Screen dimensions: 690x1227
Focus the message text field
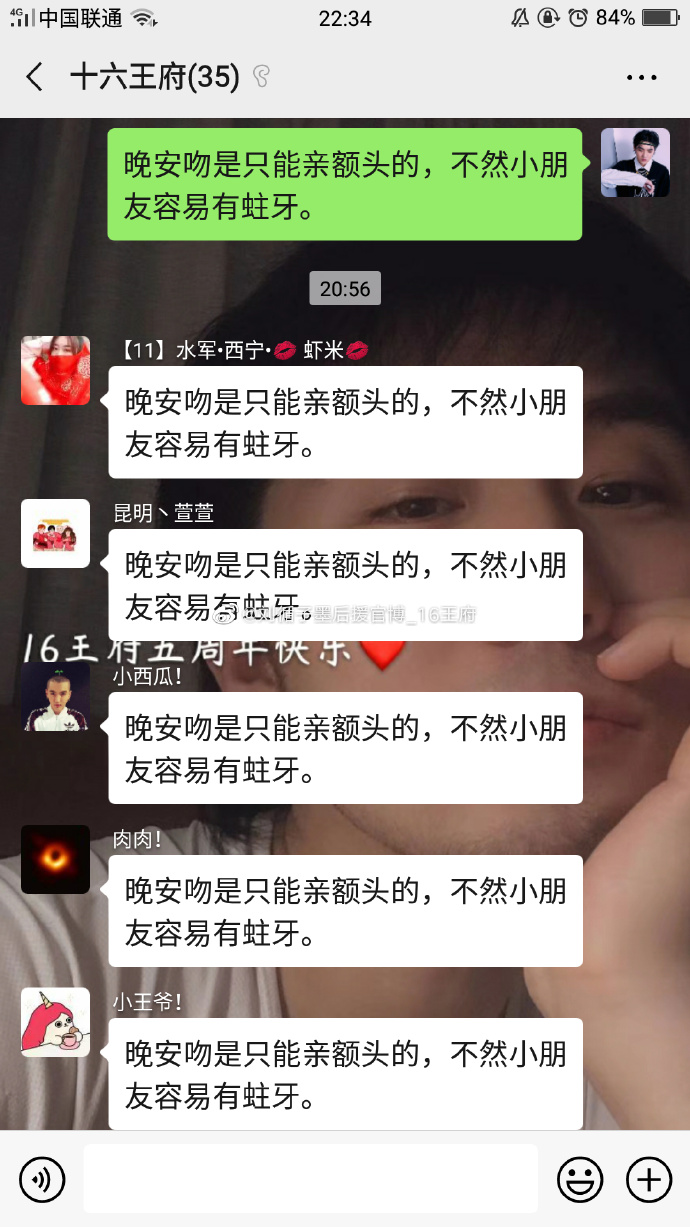310,1180
